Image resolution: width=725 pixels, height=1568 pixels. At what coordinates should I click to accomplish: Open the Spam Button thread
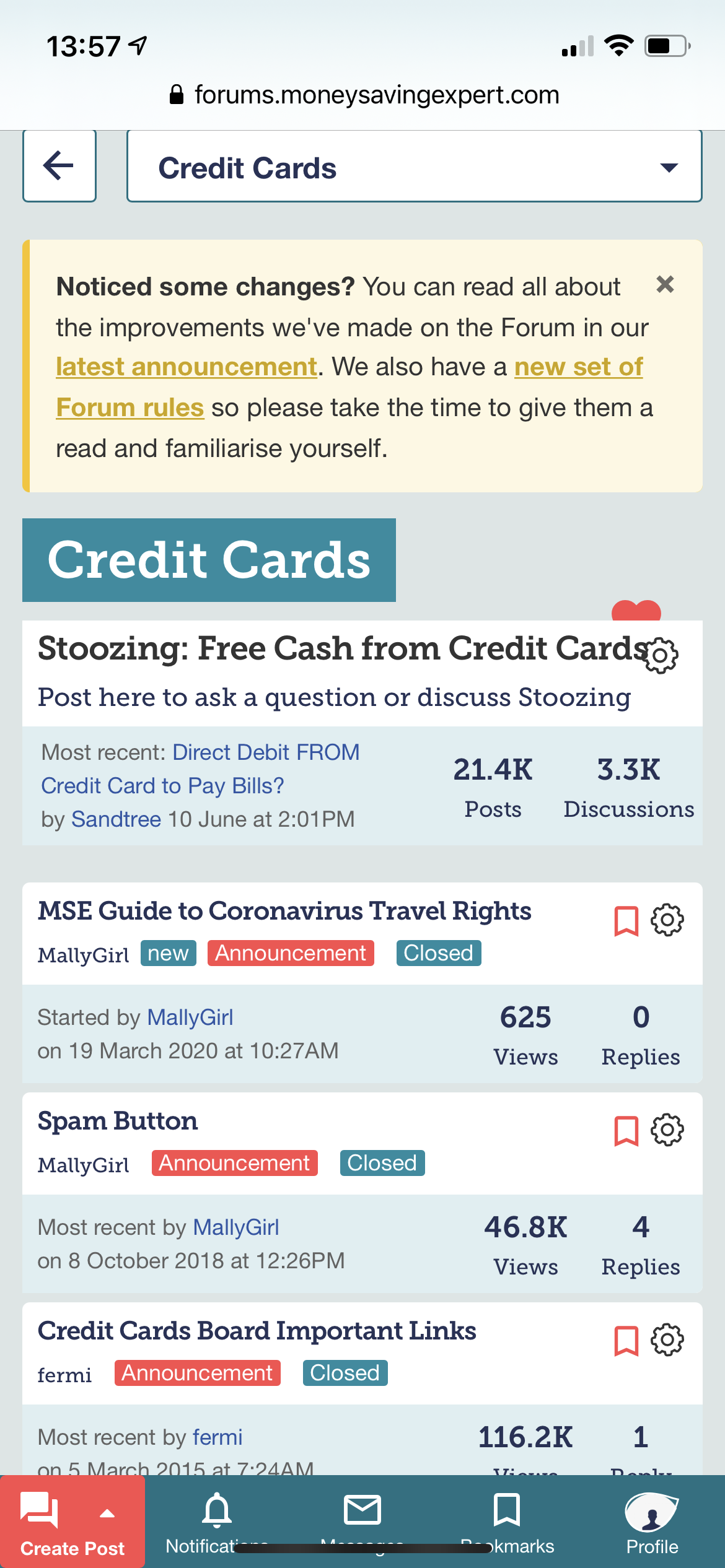pos(118,1121)
